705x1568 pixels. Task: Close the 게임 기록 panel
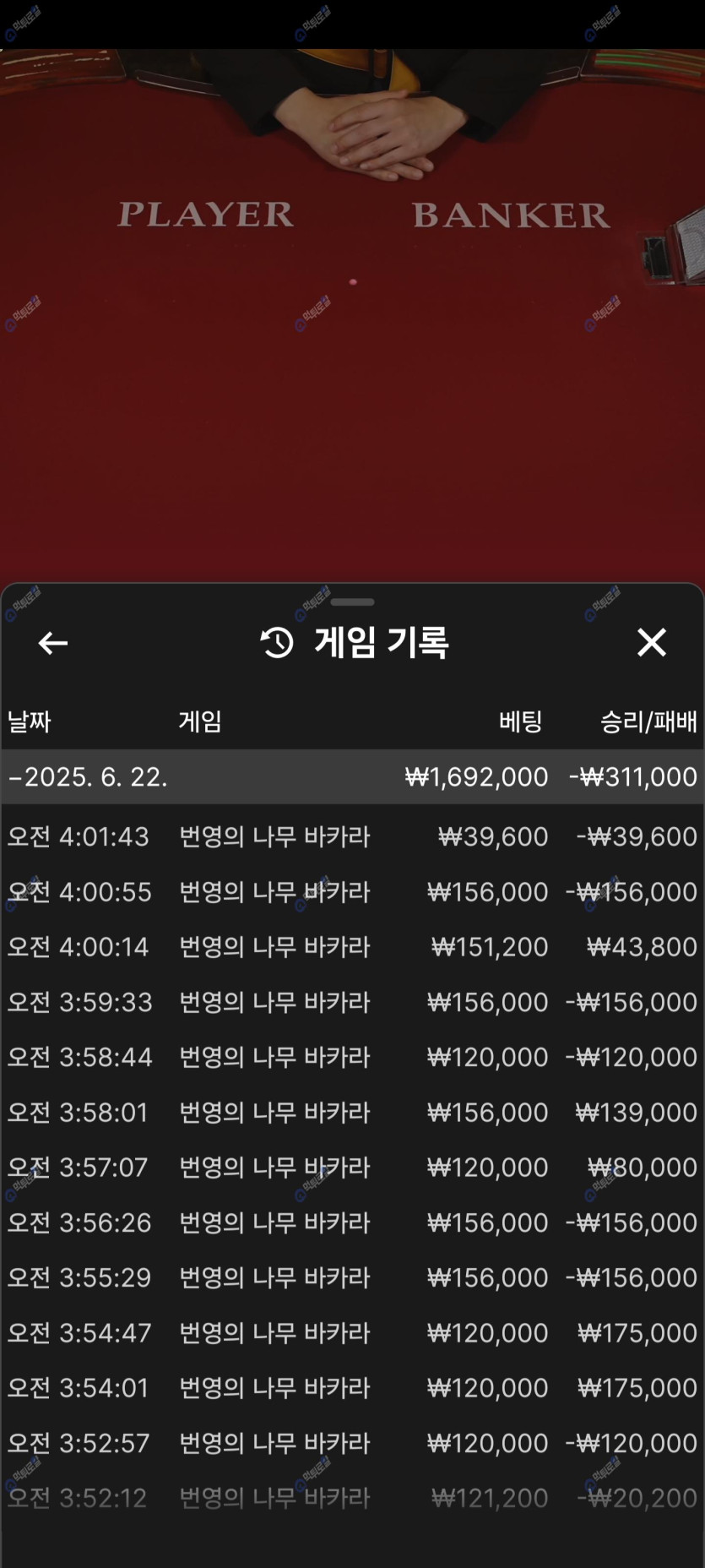(x=651, y=643)
